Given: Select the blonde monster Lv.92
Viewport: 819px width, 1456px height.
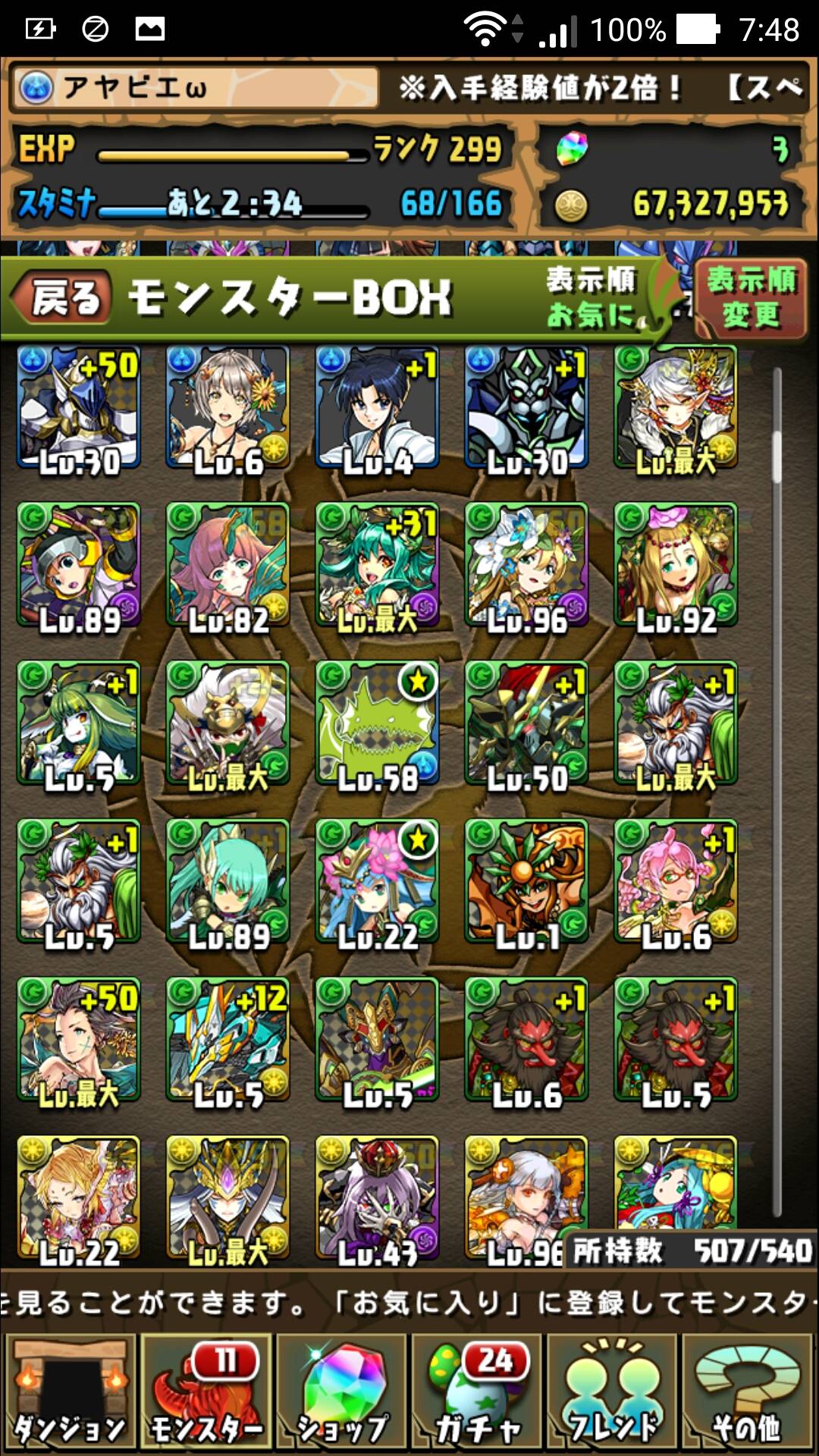Looking at the screenshot, I should coord(676,566).
